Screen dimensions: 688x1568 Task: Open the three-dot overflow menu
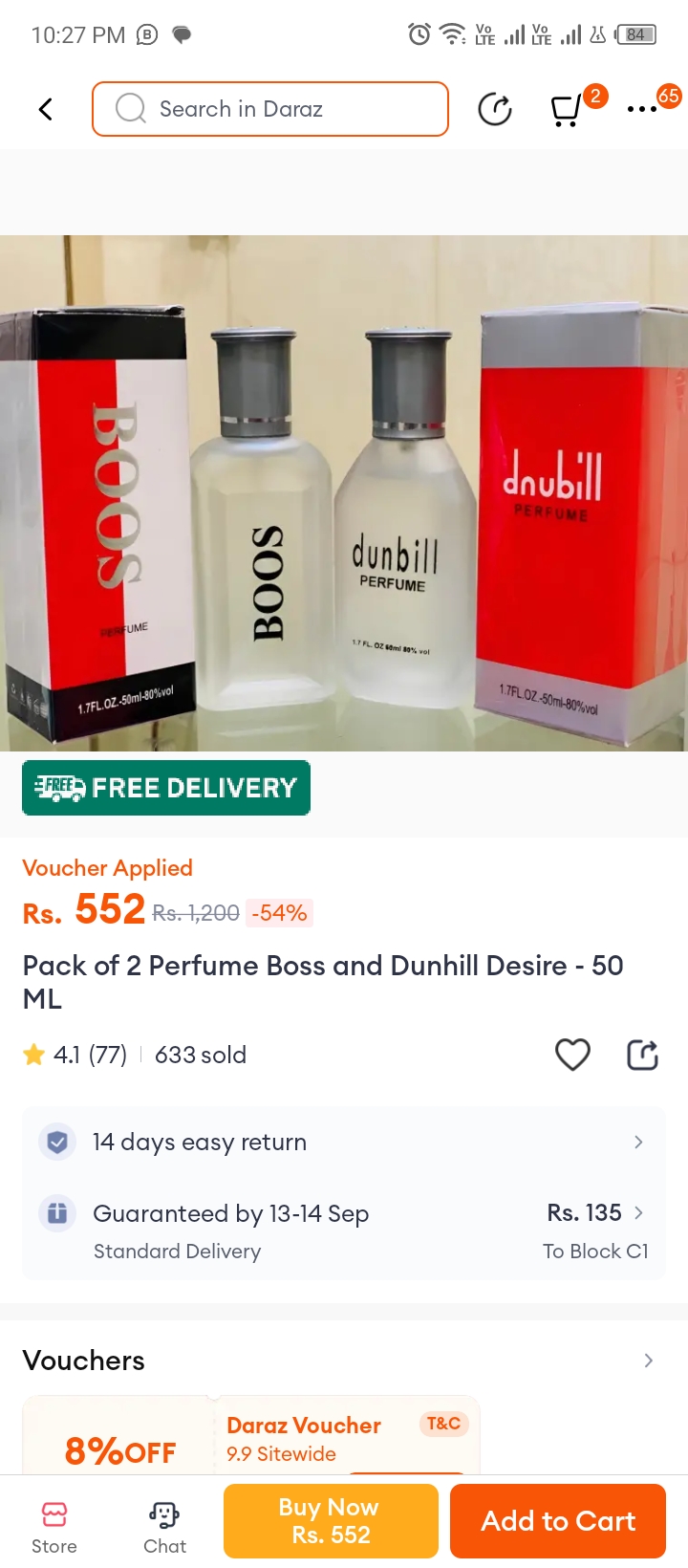click(x=642, y=109)
